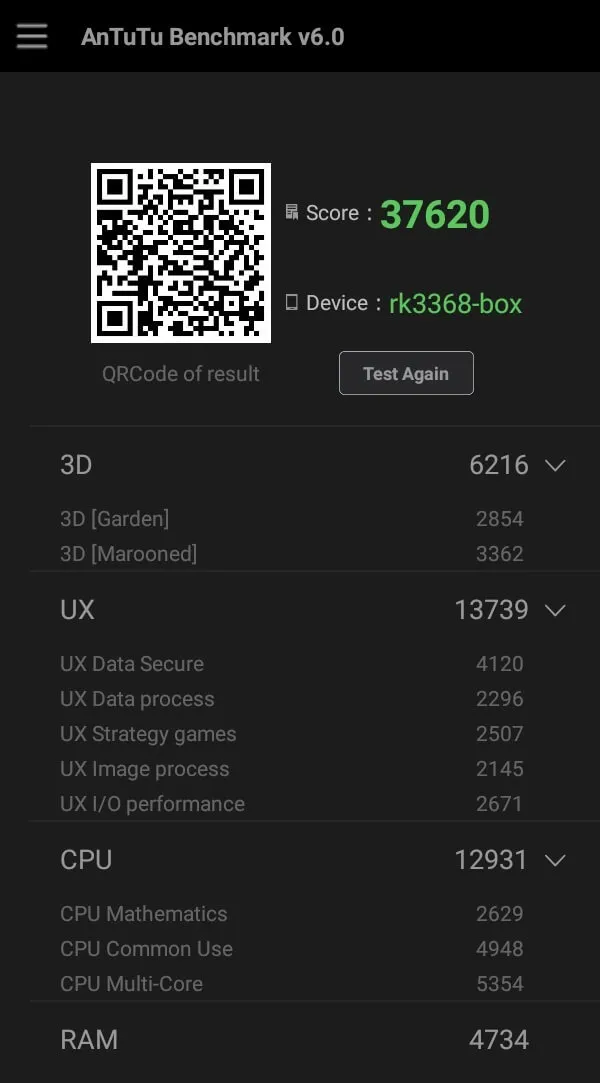
Task: Collapse the 3D score section
Action: 555,465
